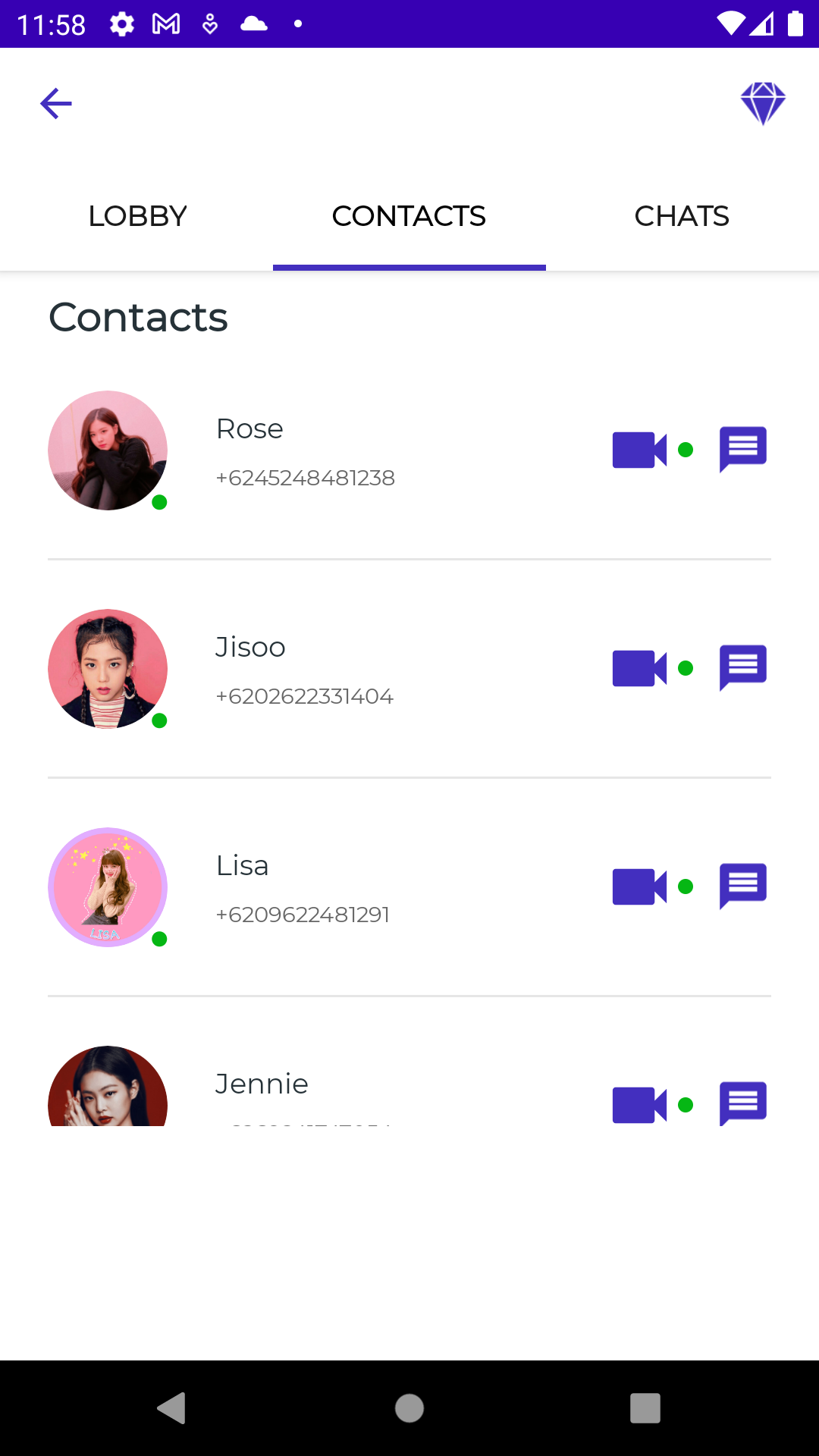
Task: Start a video call with Lisa
Action: (639, 886)
